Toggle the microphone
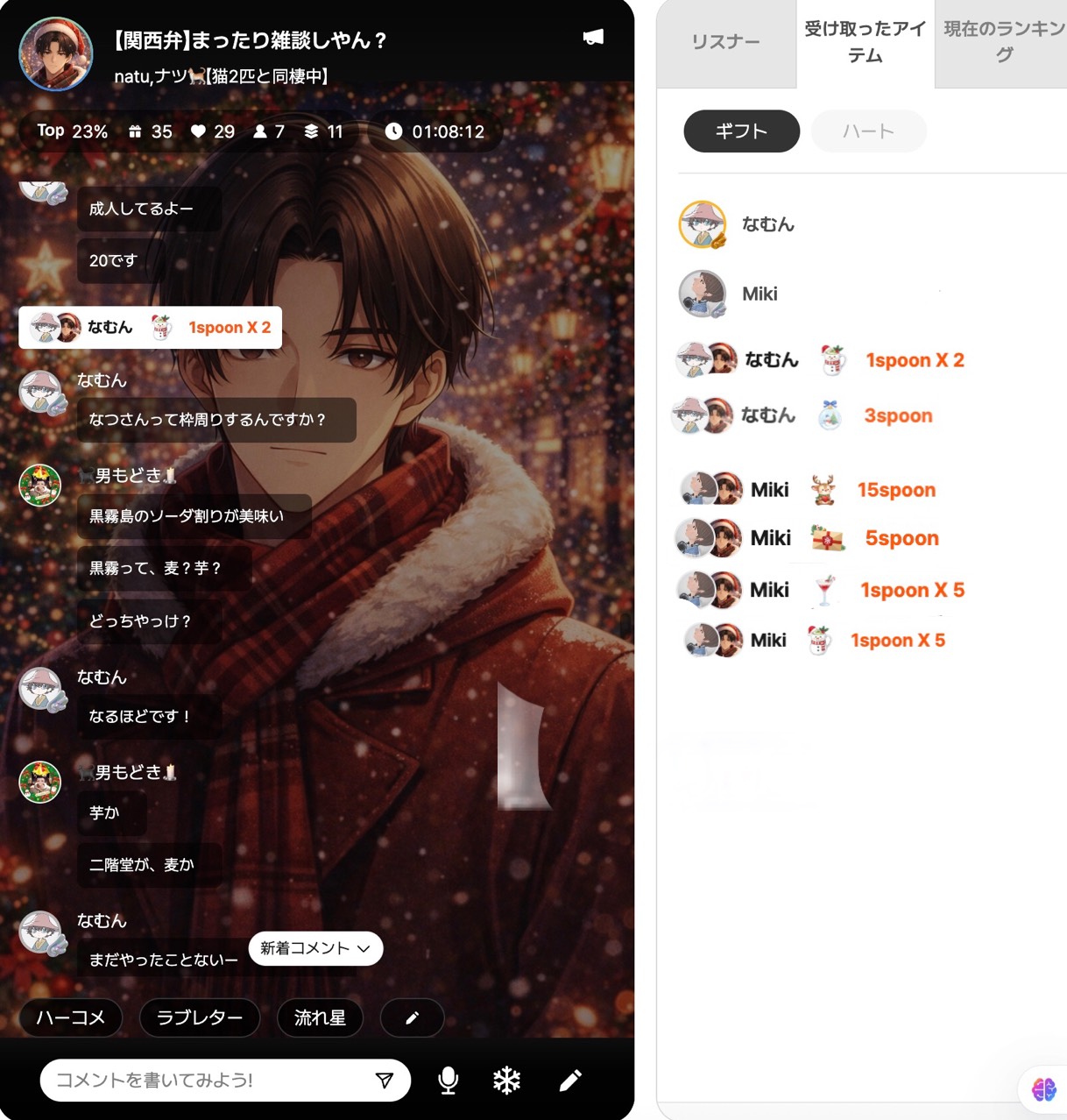This screenshot has height=1120, width=1067. point(448,1081)
